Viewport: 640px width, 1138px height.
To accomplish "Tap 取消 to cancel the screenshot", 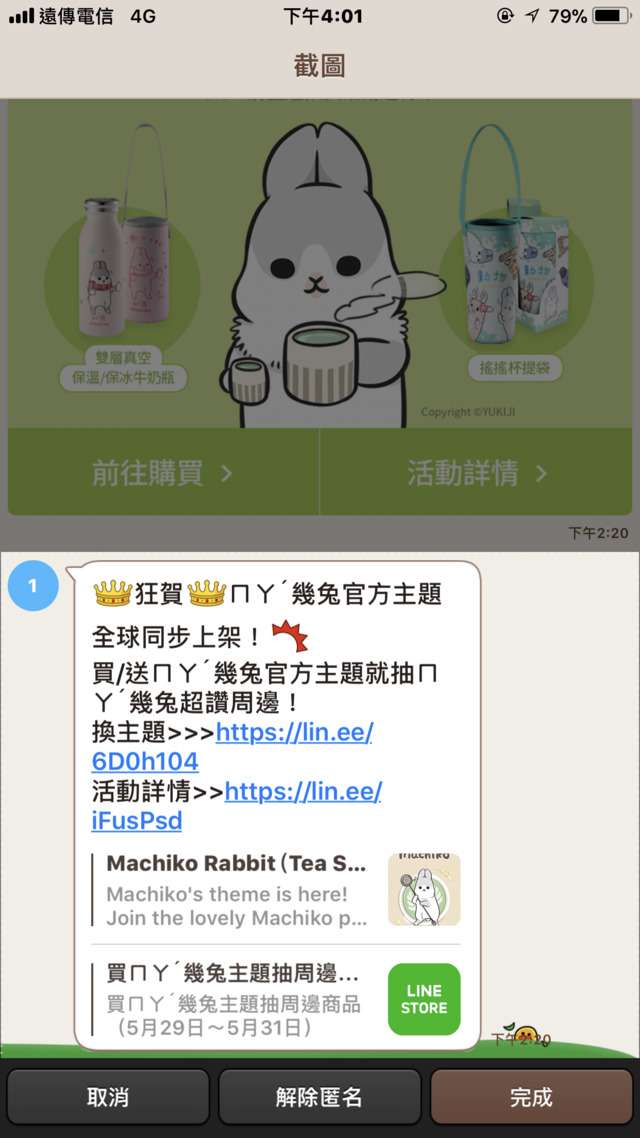I will click(x=107, y=1097).
